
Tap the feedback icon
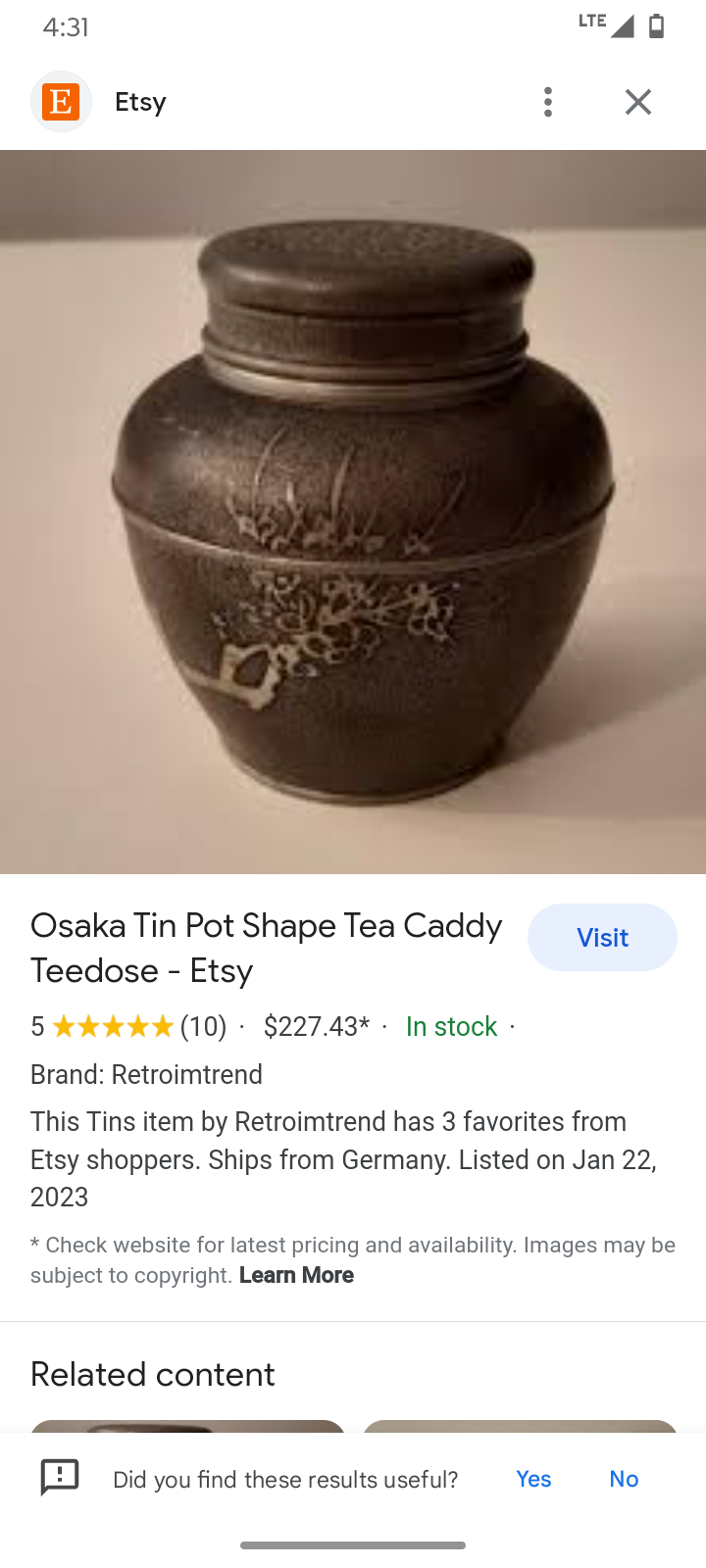pyautogui.click(x=60, y=1477)
